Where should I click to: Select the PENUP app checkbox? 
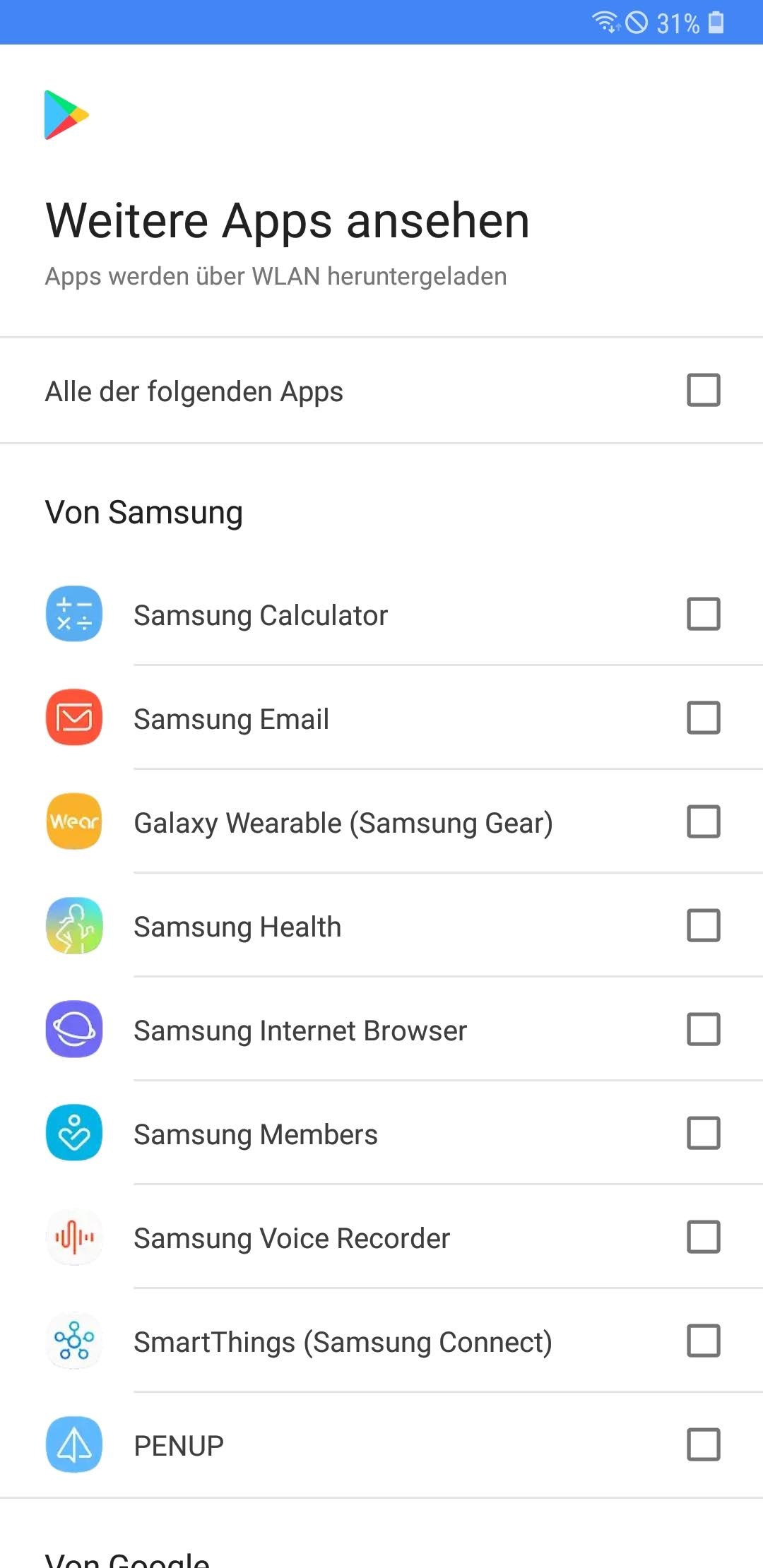point(703,1444)
